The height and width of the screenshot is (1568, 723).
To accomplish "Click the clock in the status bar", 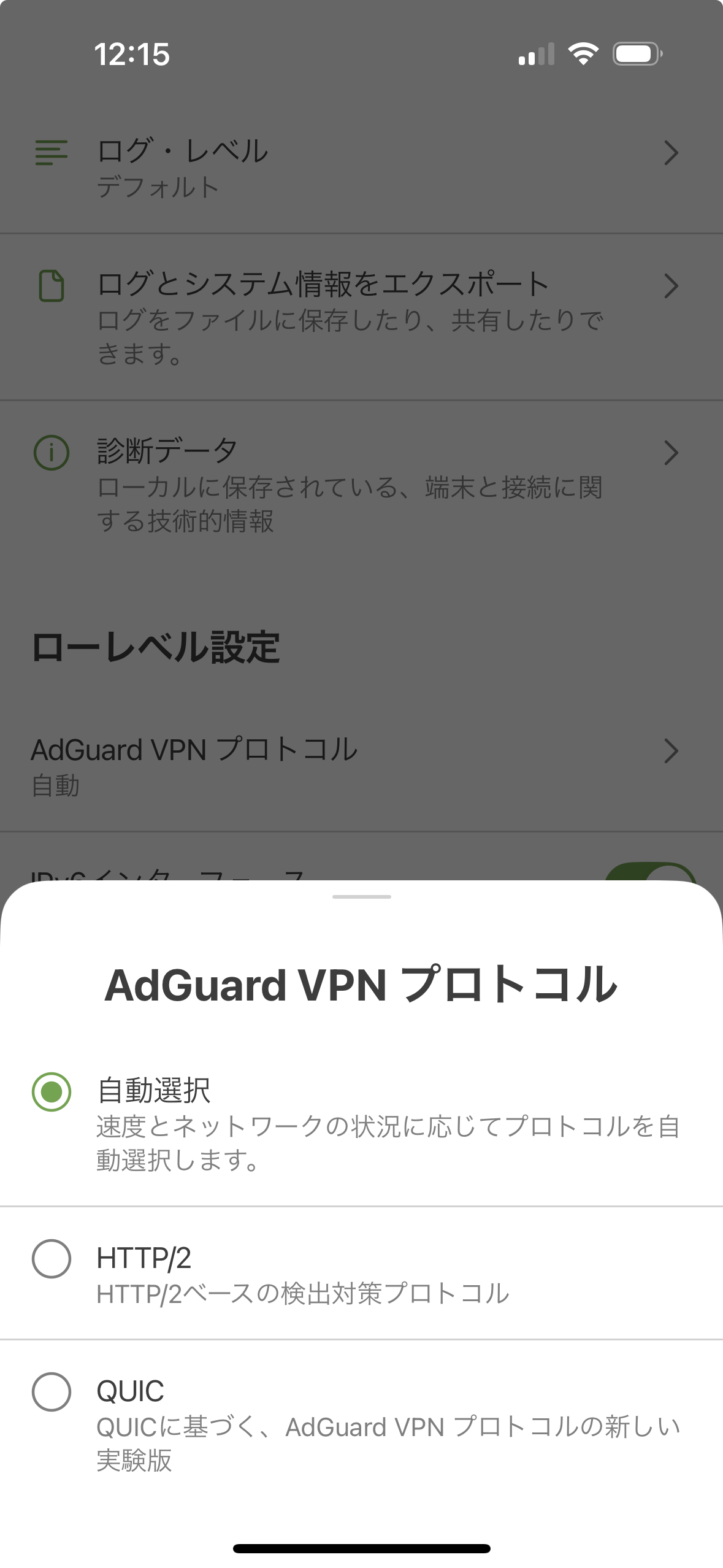I will coord(132,54).
